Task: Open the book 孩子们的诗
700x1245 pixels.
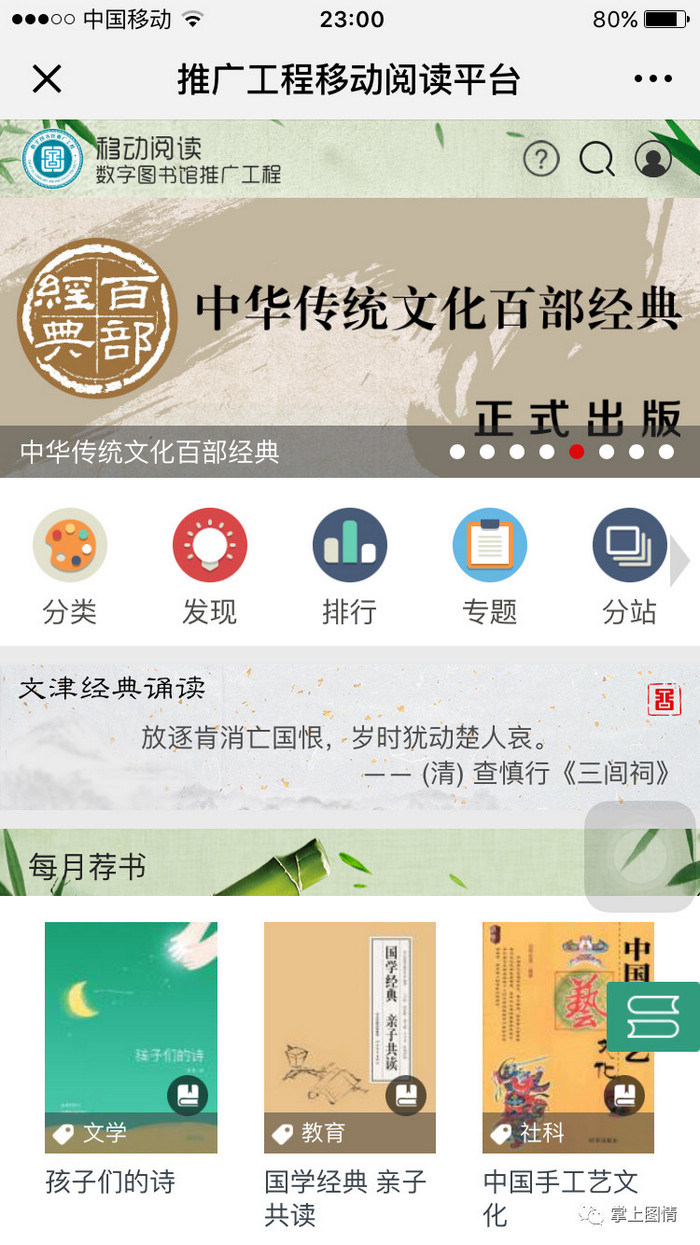Action: pos(131,1037)
